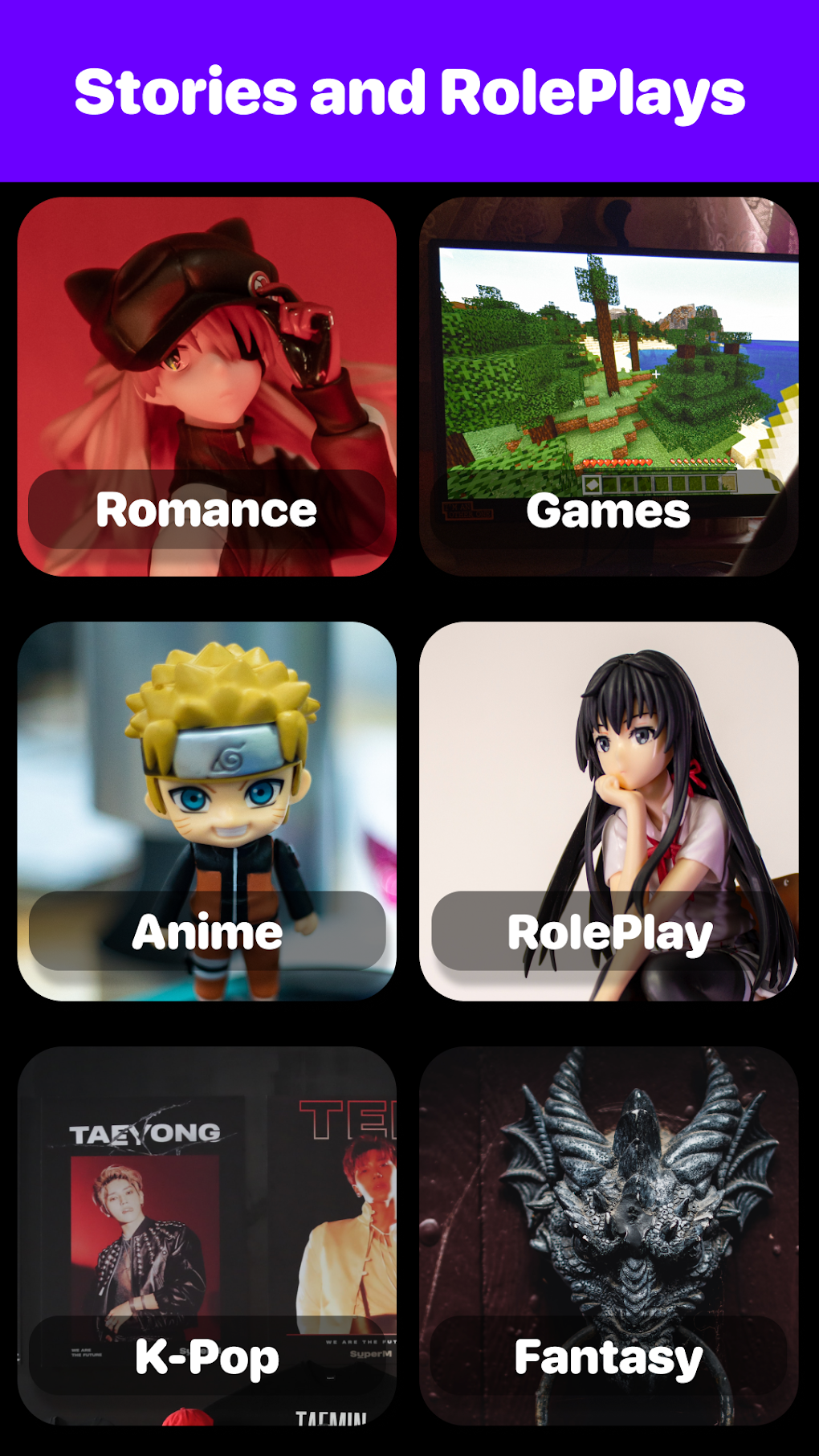This screenshot has height=1456, width=819.
Task: Open the Romance category tile
Action: pyautogui.click(x=206, y=386)
